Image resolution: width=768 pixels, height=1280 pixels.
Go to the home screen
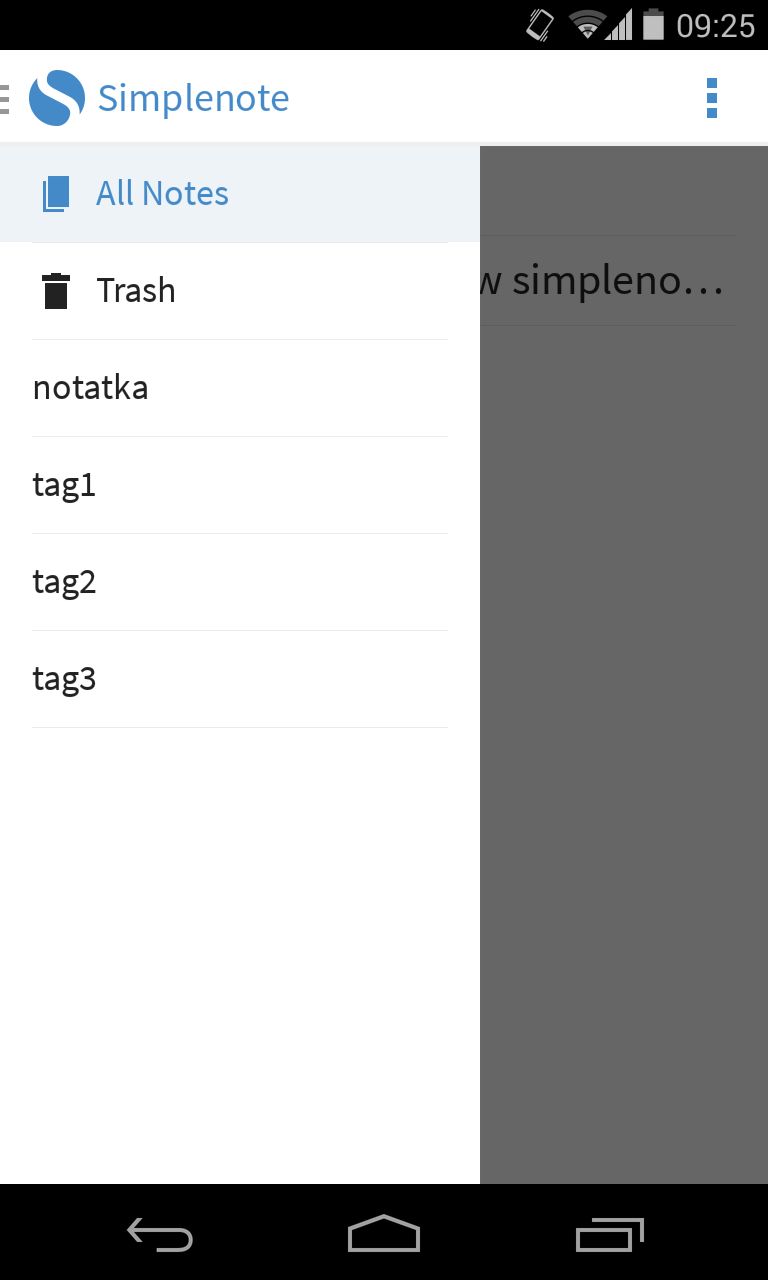coord(384,1234)
